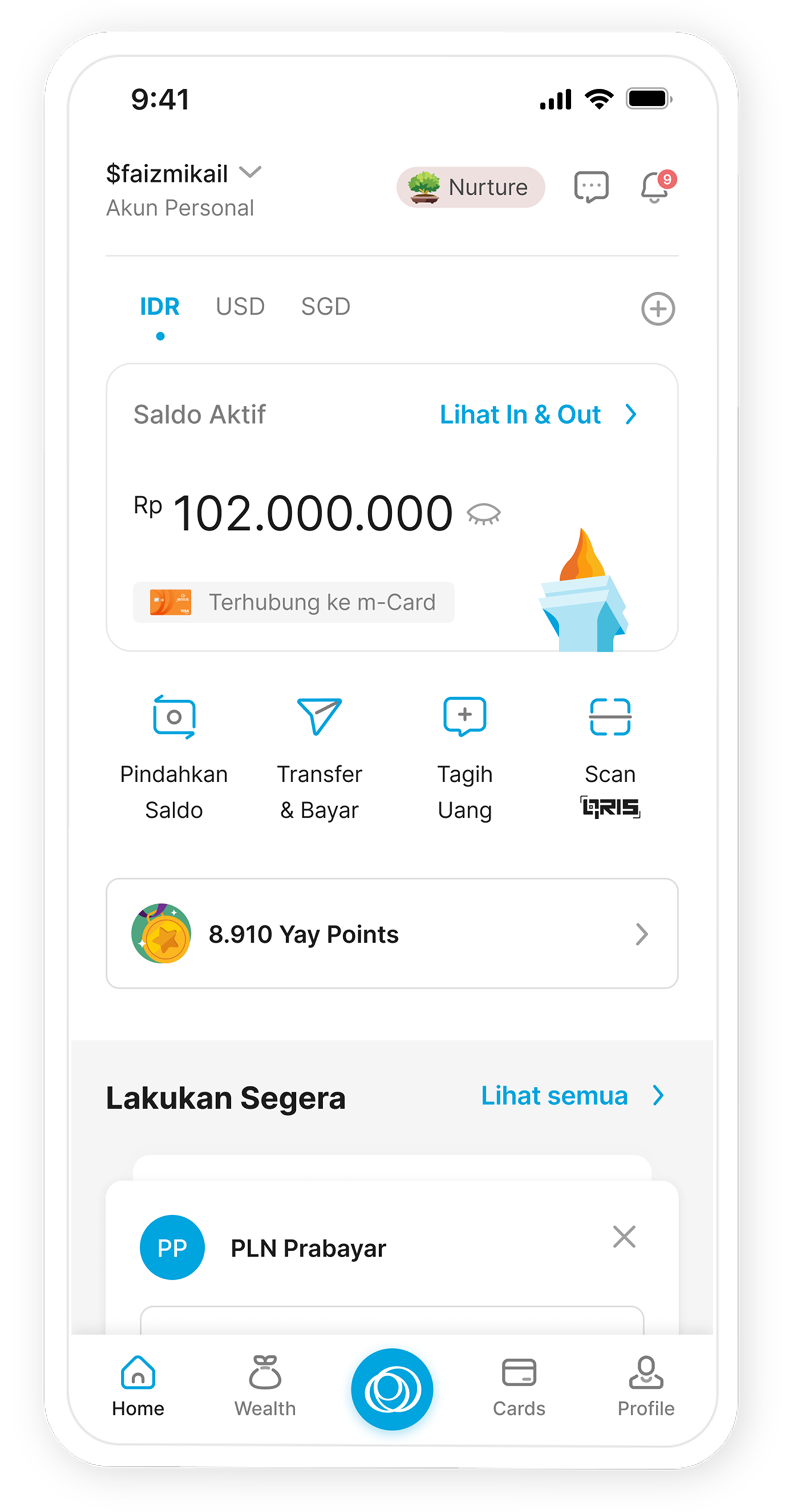The width and height of the screenshot is (794, 1512).
Task: Open Pindahkan Saldo
Action: tap(174, 757)
